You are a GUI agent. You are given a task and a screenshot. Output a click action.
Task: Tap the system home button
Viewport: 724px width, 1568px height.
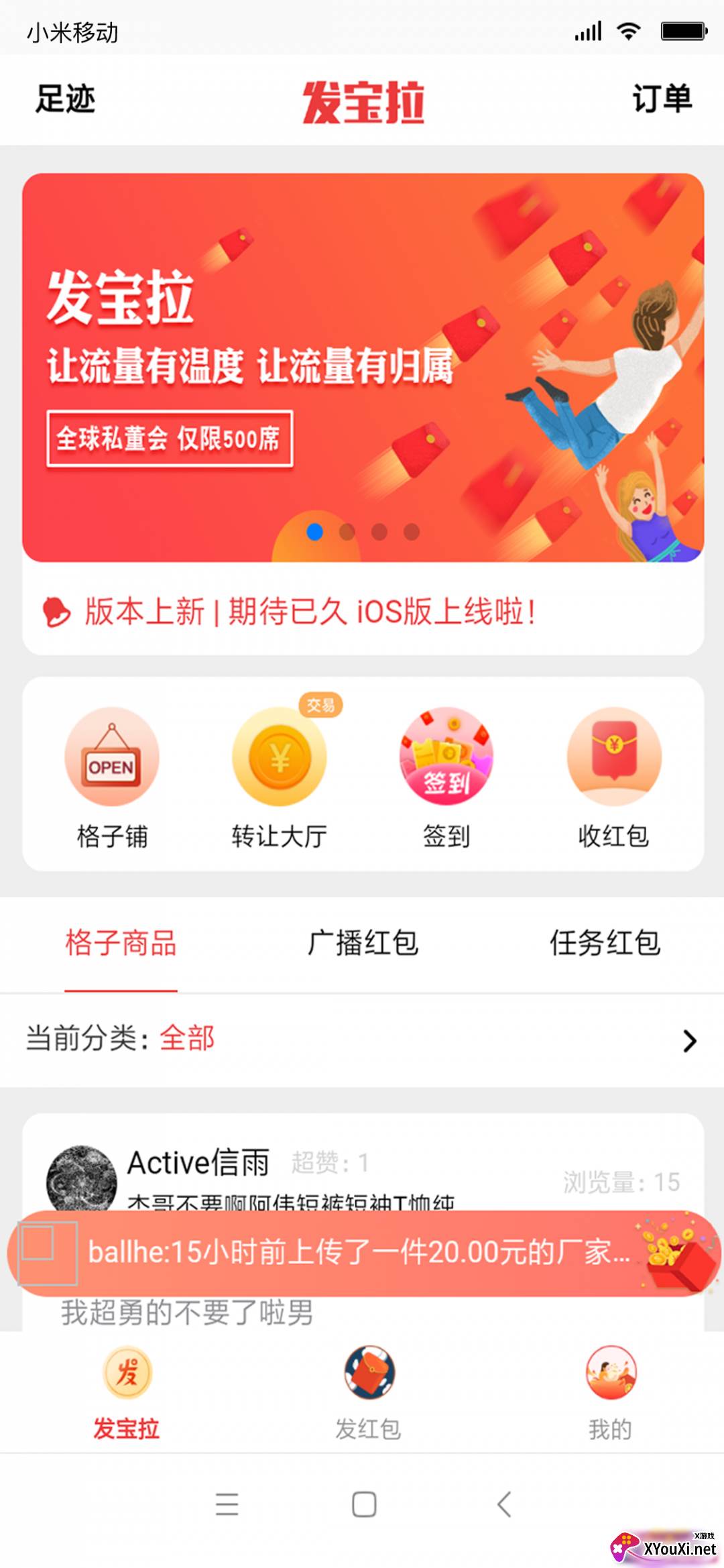(x=364, y=1504)
